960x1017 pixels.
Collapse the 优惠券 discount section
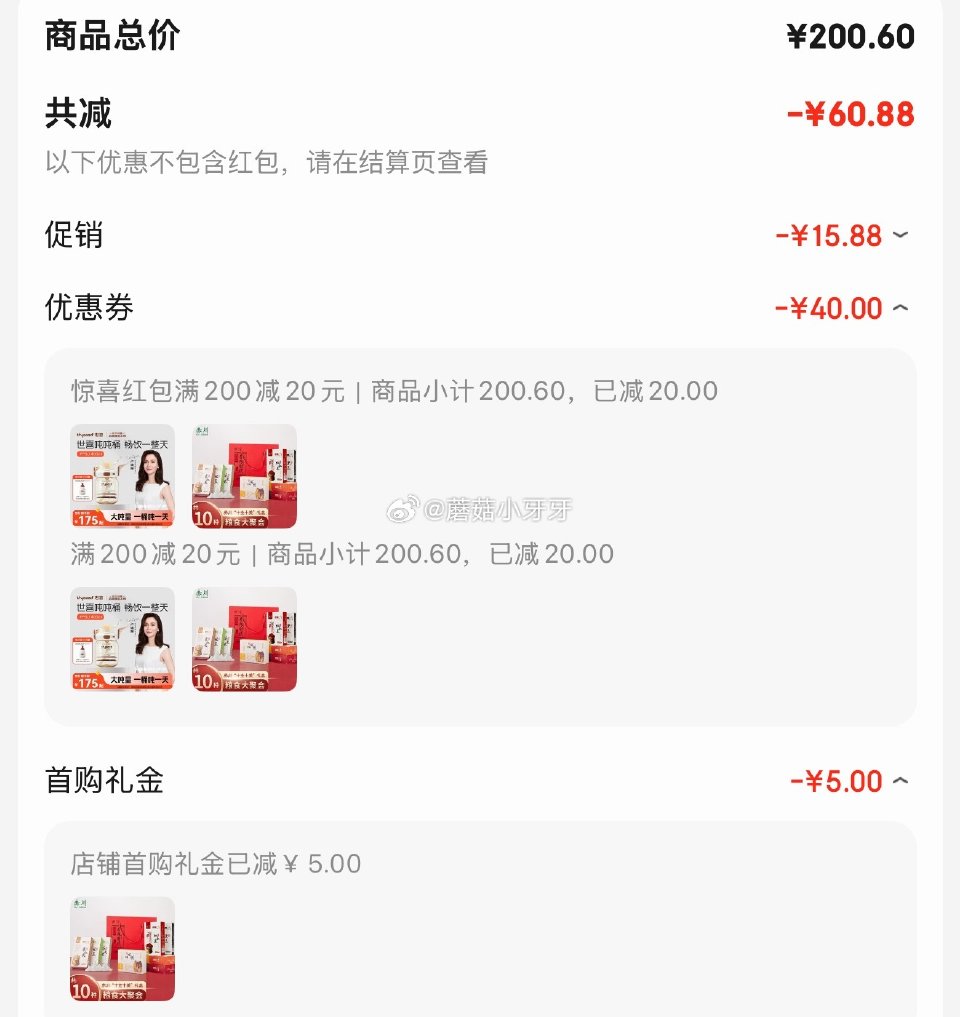coord(900,308)
